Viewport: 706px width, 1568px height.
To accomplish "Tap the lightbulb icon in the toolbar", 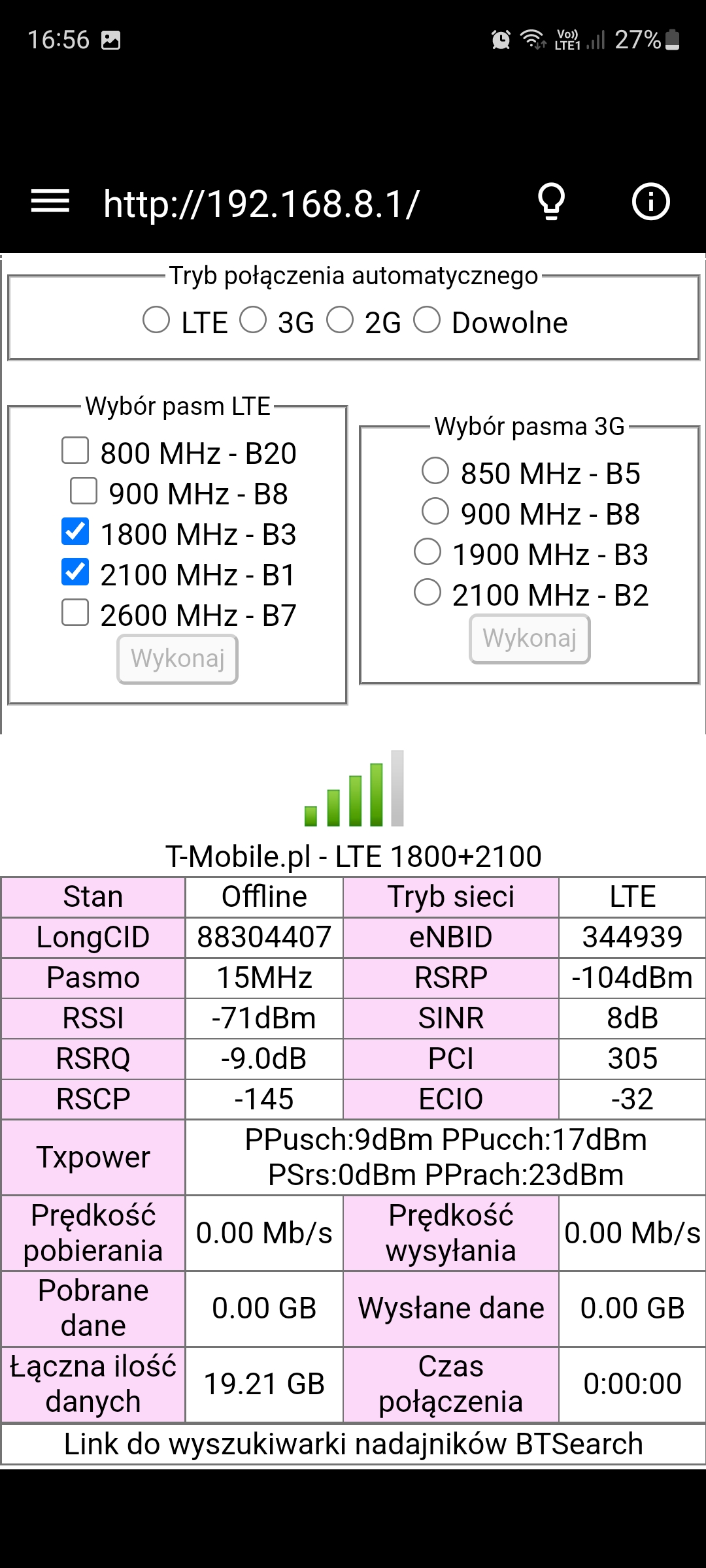I will click(551, 202).
